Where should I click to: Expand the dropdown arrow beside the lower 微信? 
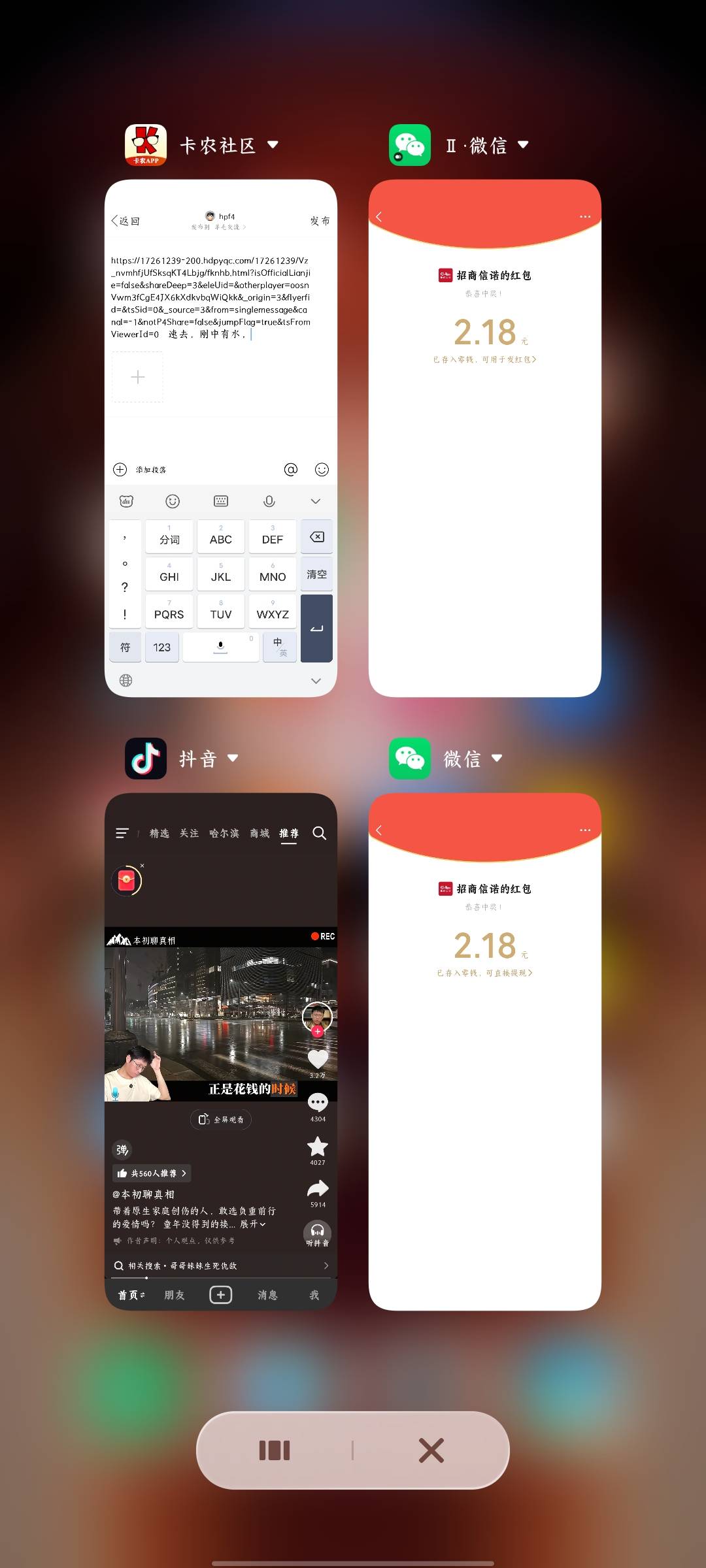tap(497, 758)
